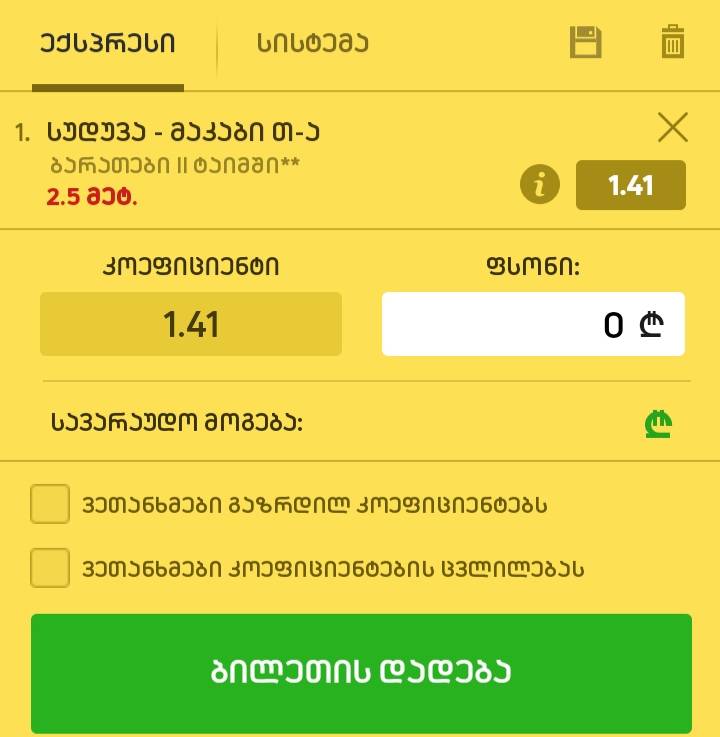The width and height of the screenshot is (720, 737).
Task: Select the ექსპრესი tab
Action: click(x=110, y=43)
